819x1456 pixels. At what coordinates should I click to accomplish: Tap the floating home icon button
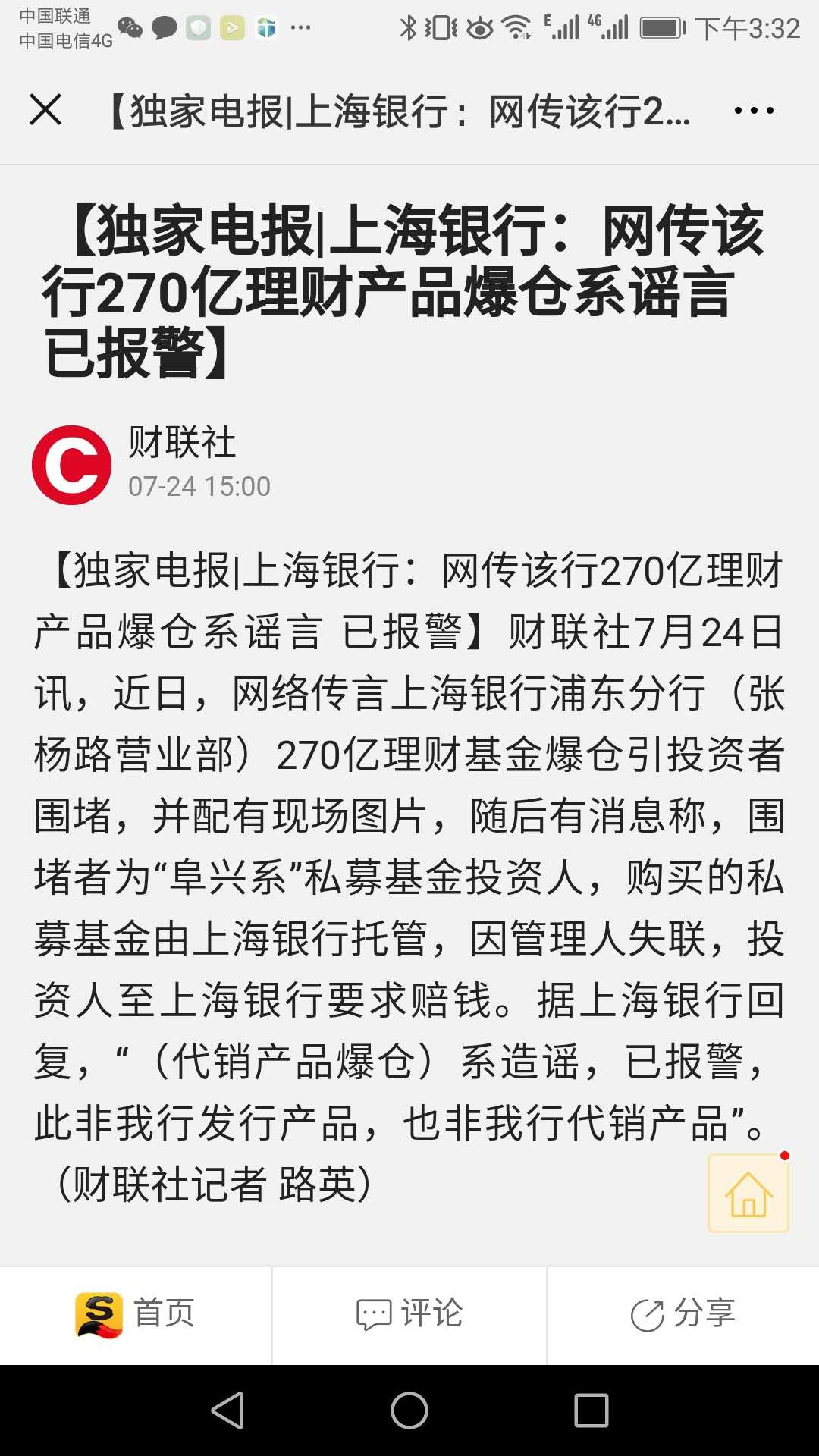748,1194
